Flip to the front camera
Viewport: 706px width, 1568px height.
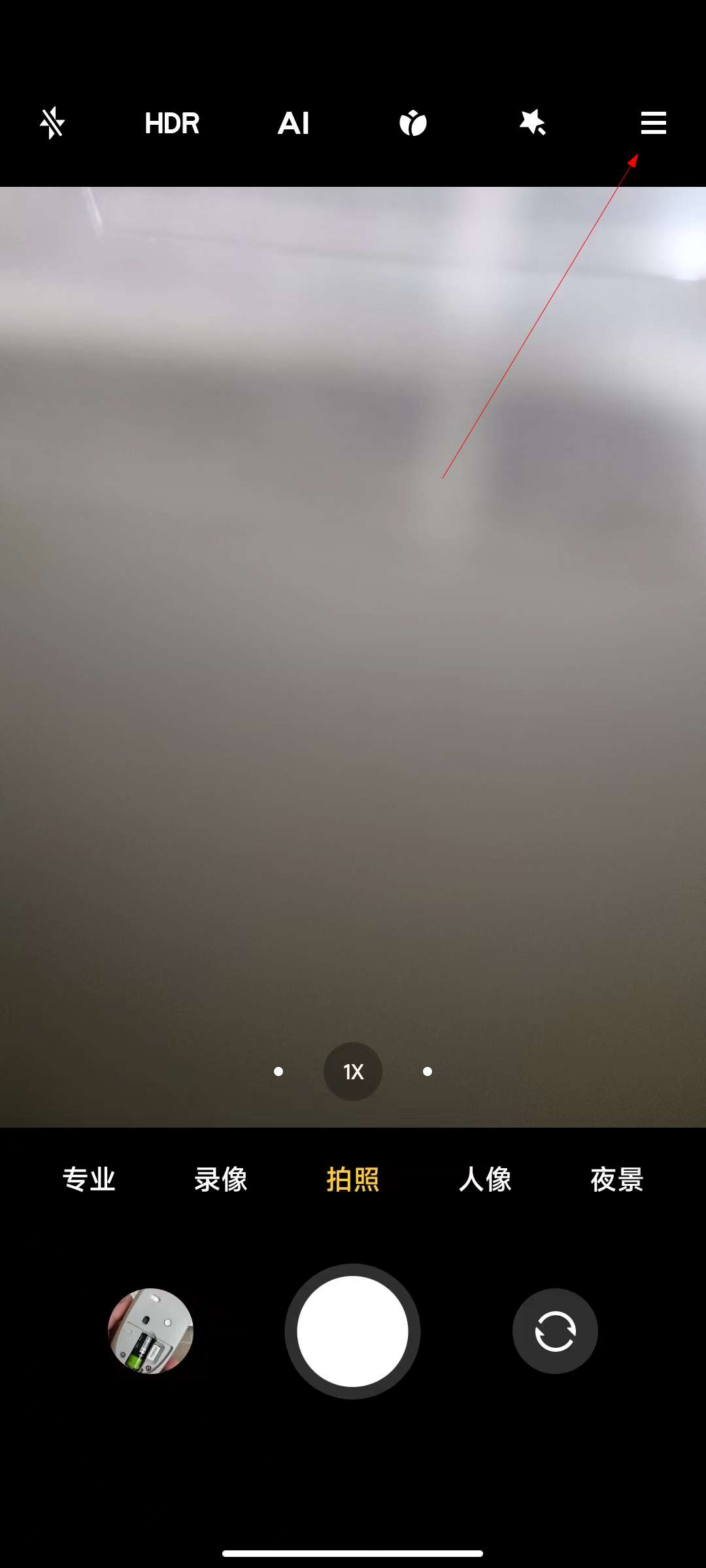[x=555, y=1331]
